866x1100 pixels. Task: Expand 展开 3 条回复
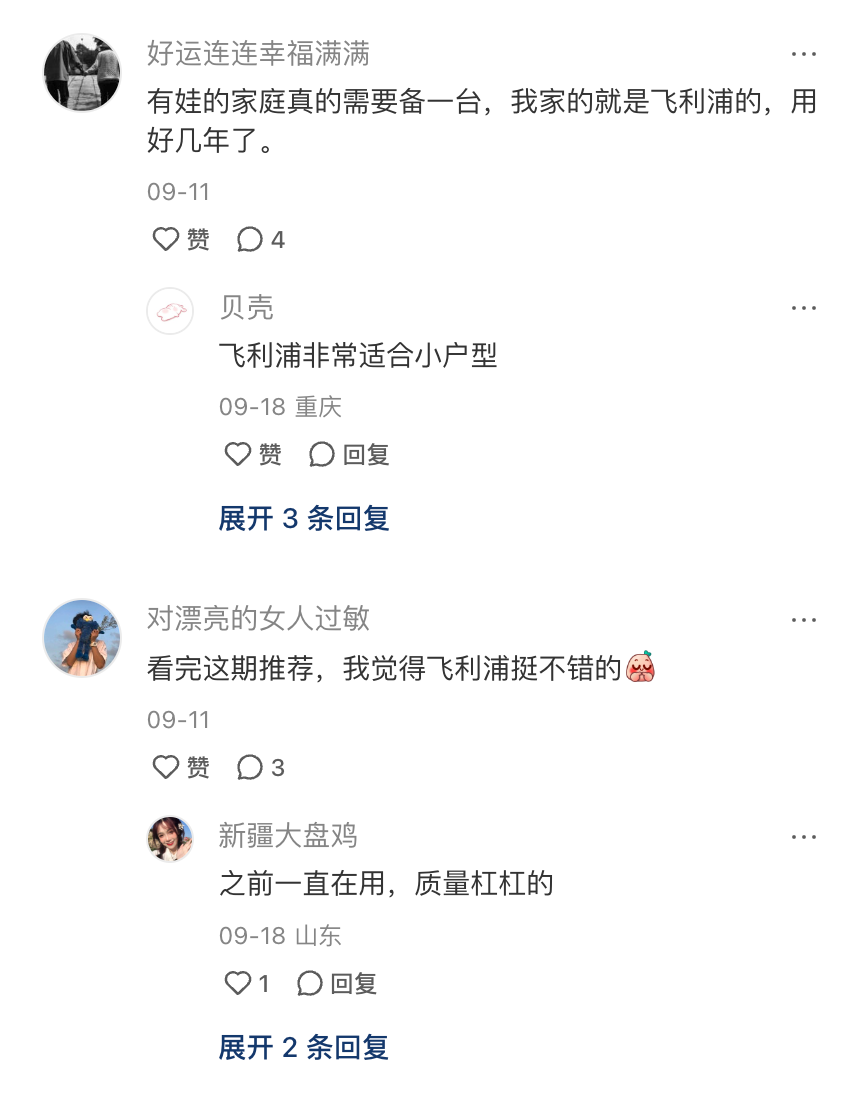pos(304,518)
